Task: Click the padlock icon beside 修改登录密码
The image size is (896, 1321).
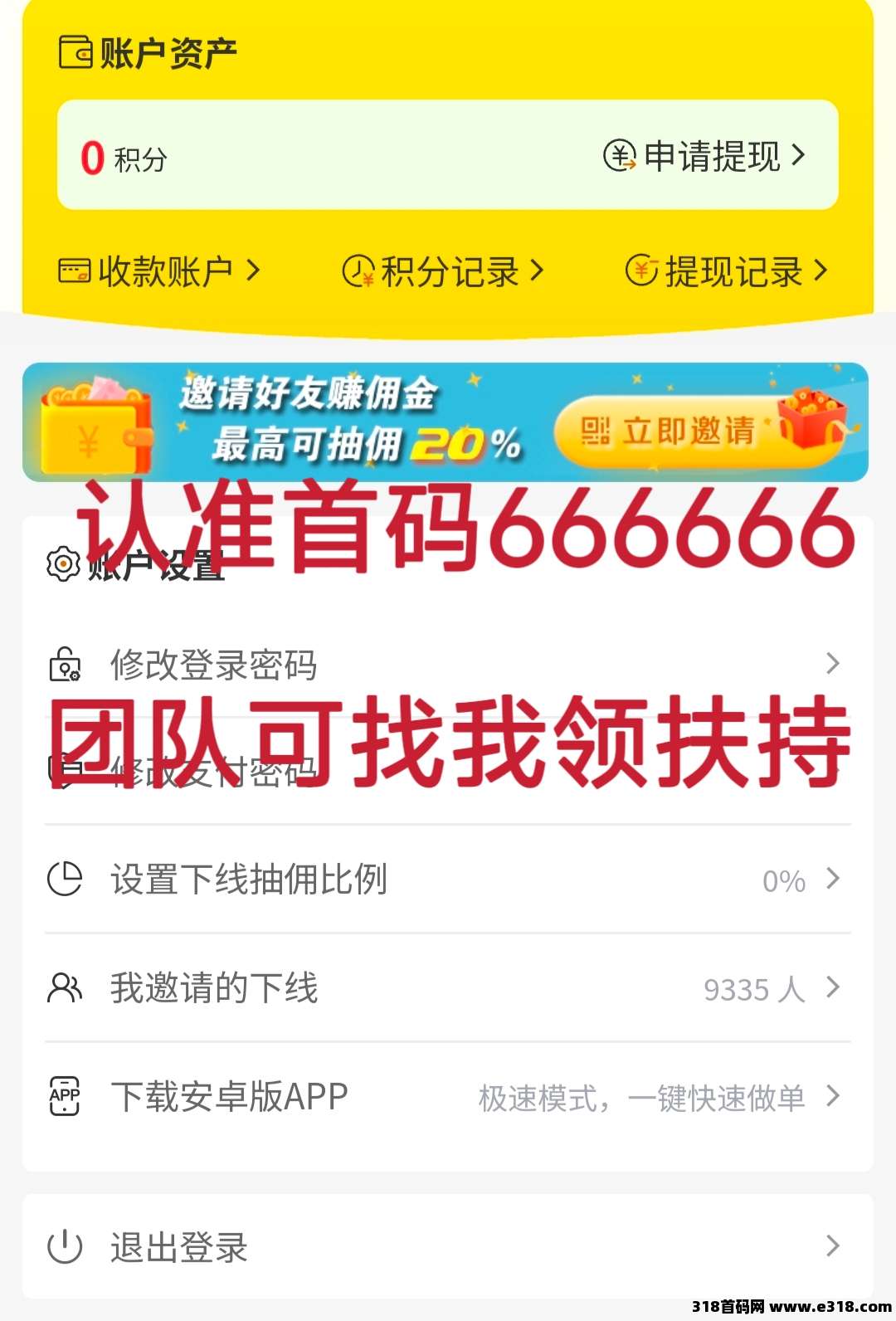Action: 66,664
